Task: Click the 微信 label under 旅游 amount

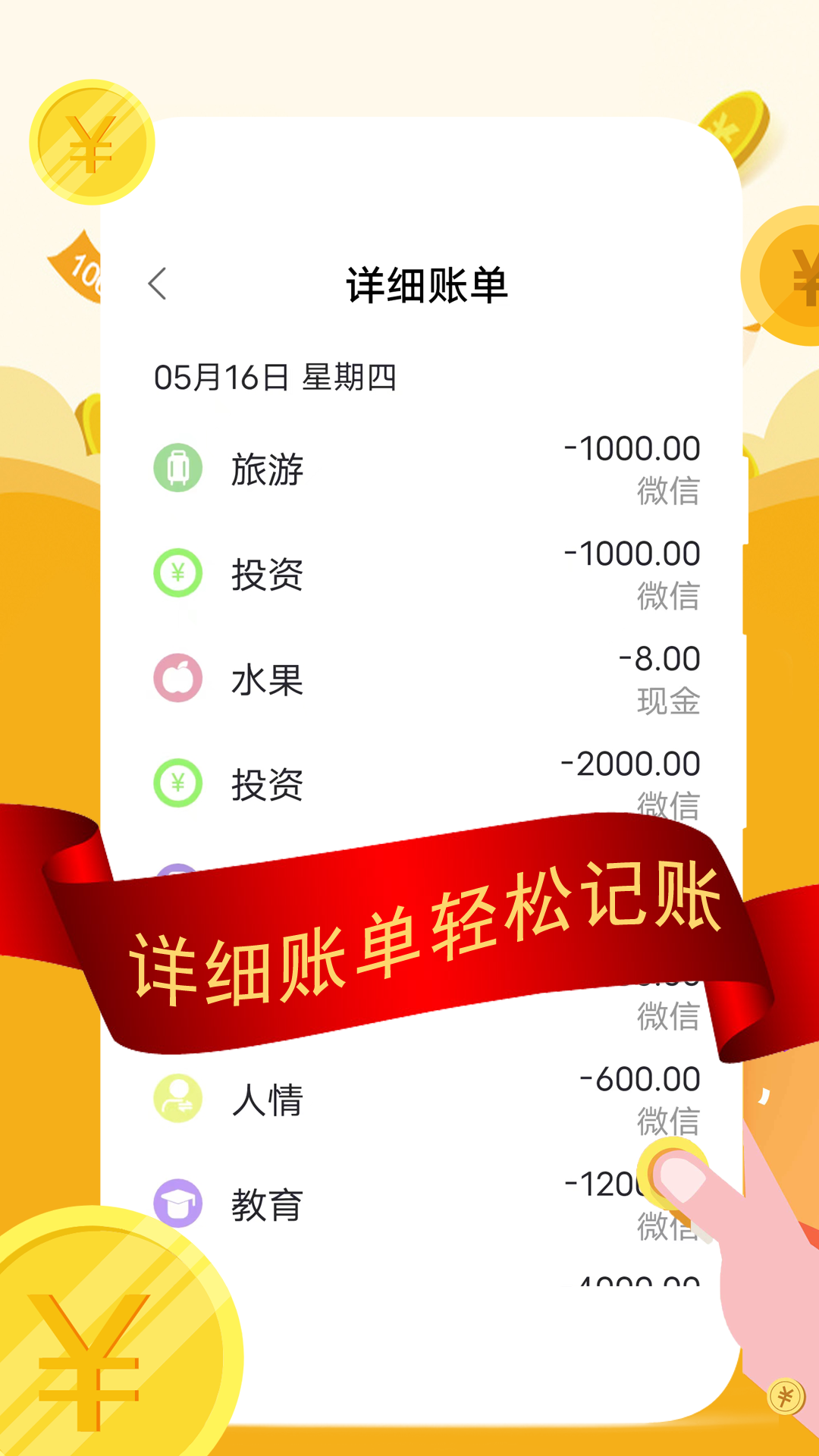Action: 670,491
